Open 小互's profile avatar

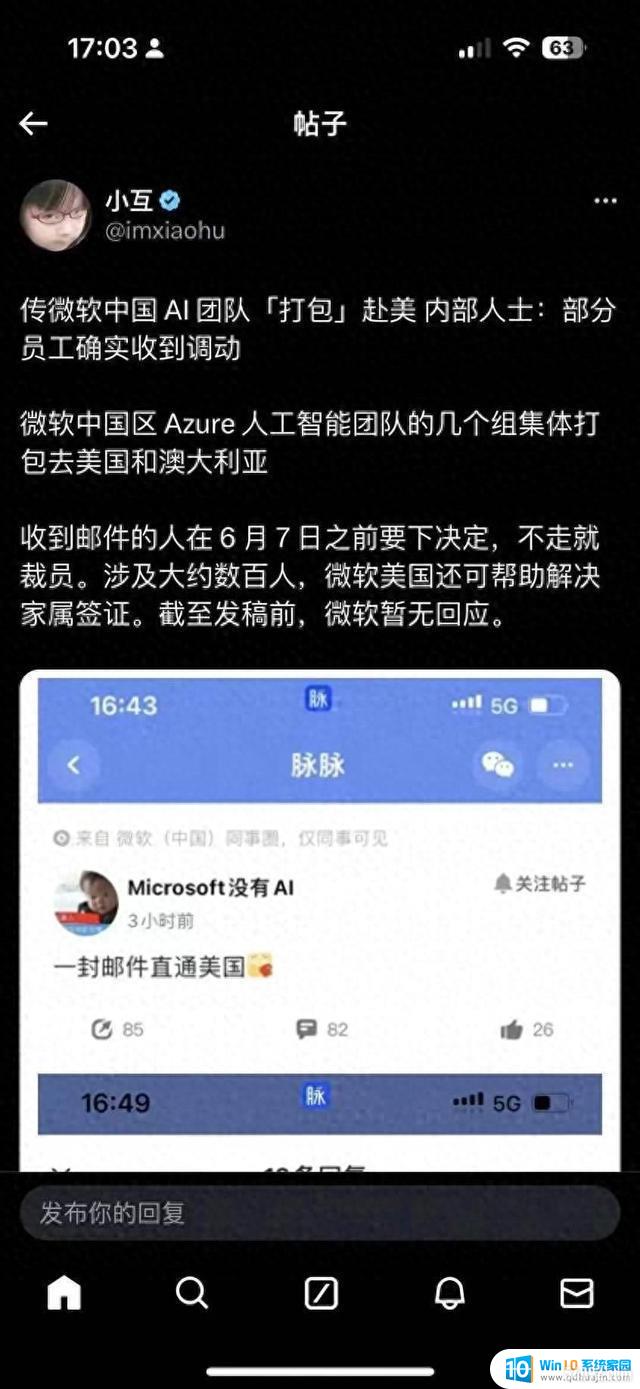tap(55, 214)
